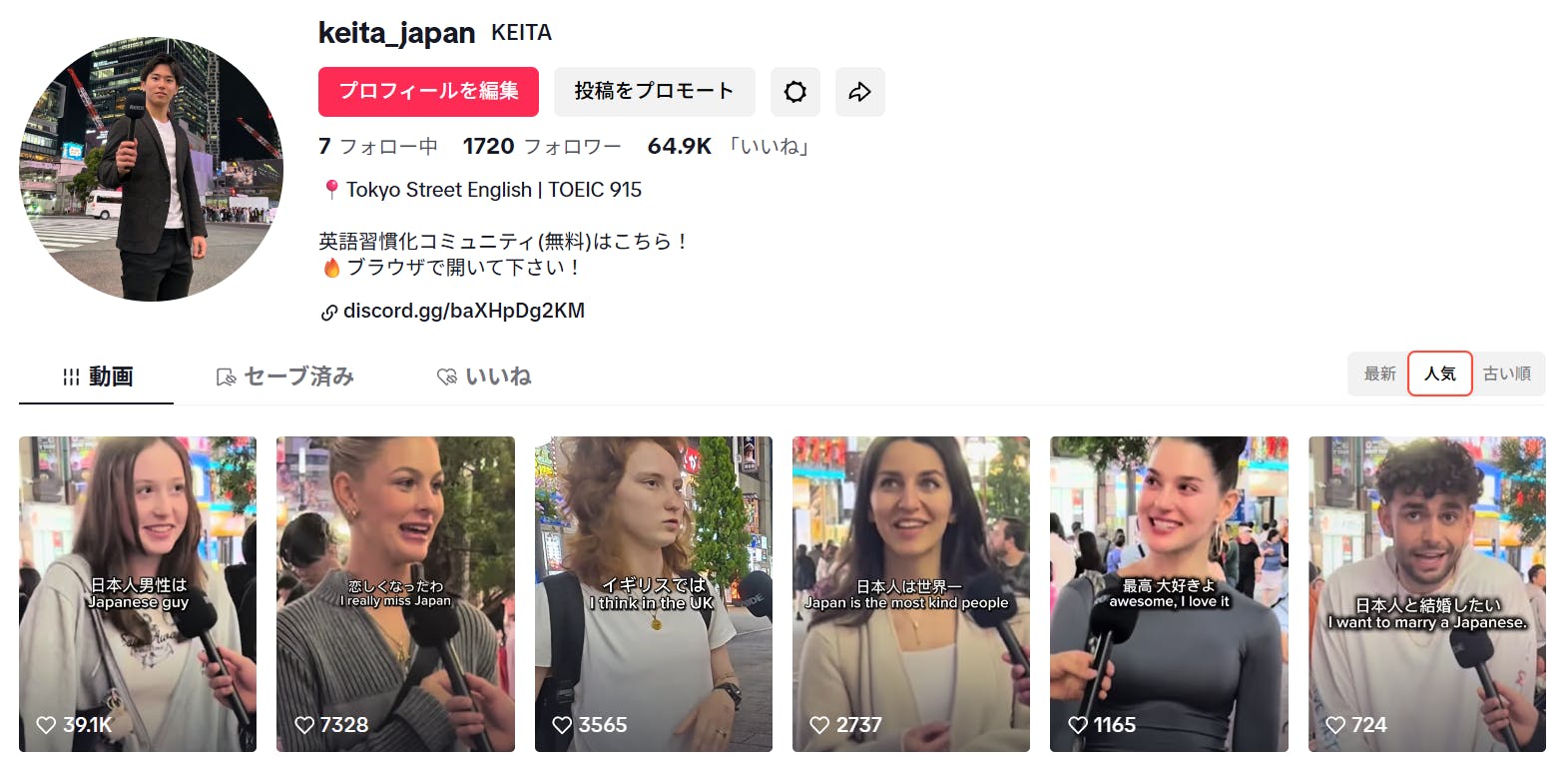The height and width of the screenshot is (758, 1568).
Task: Open 'Japan is the most kind people' video
Action: (x=911, y=594)
